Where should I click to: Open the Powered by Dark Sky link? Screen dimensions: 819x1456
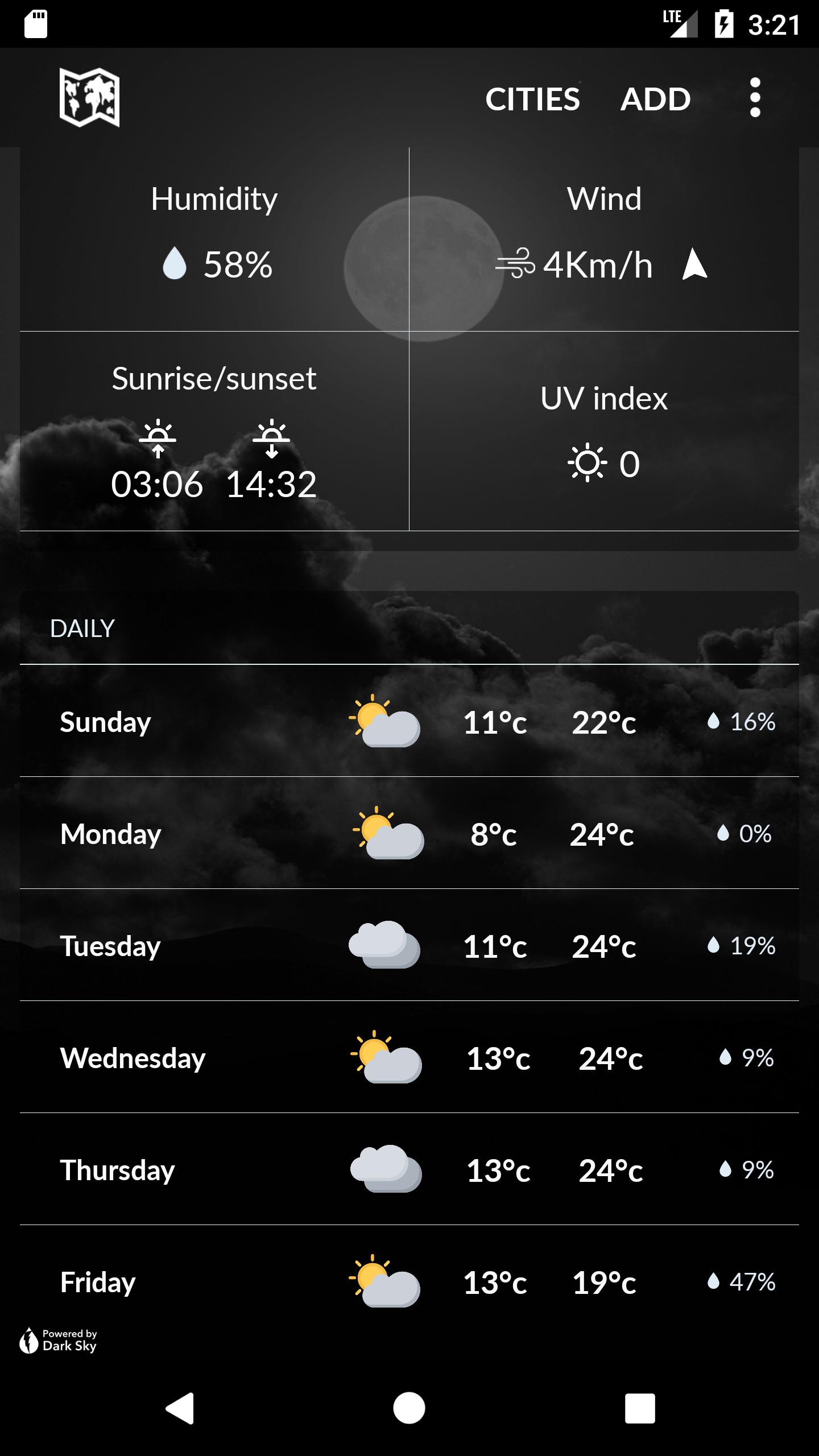point(59,1341)
